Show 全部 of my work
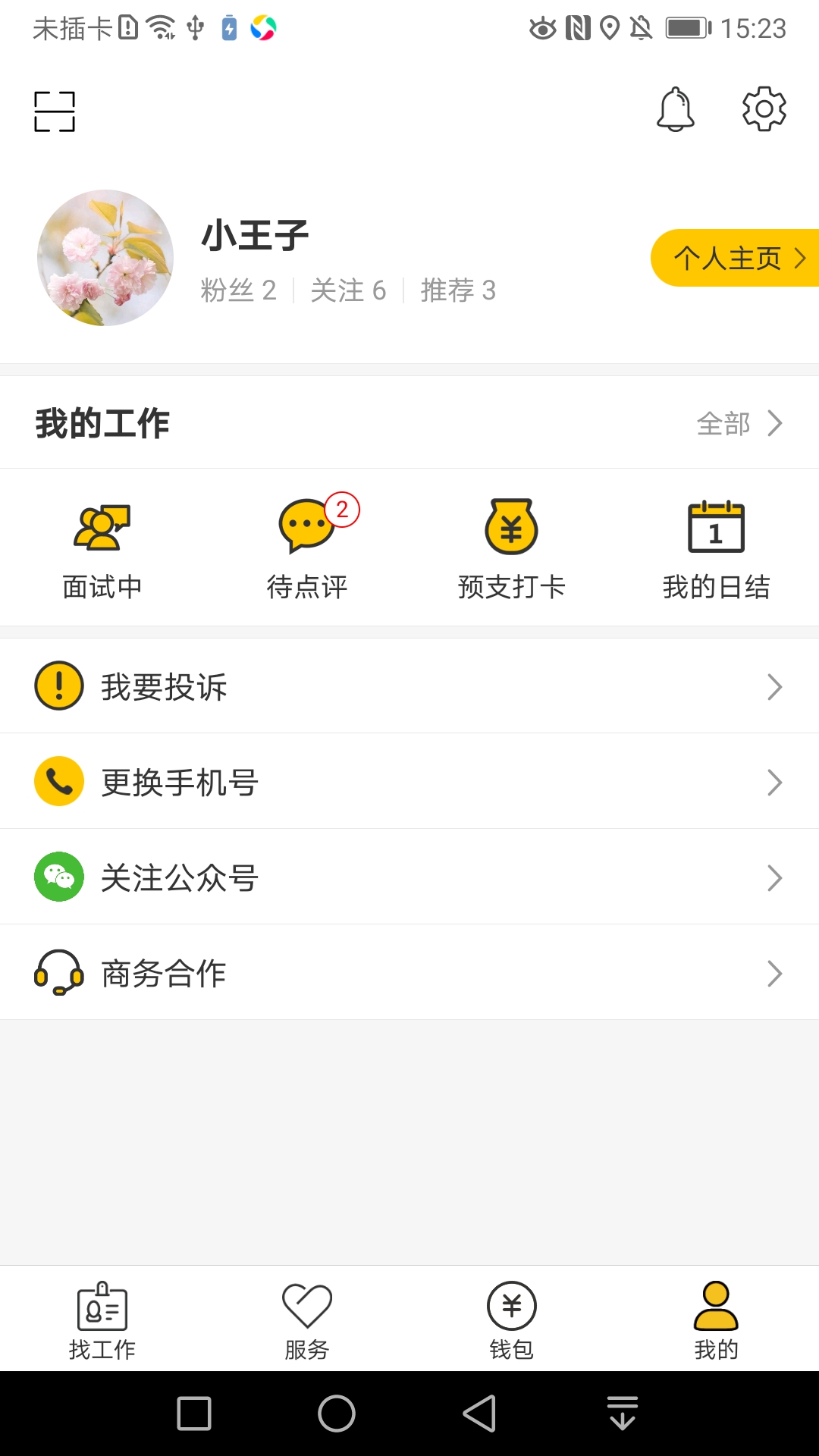Viewport: 819px width, 1456px height. (x=739, y=423)
